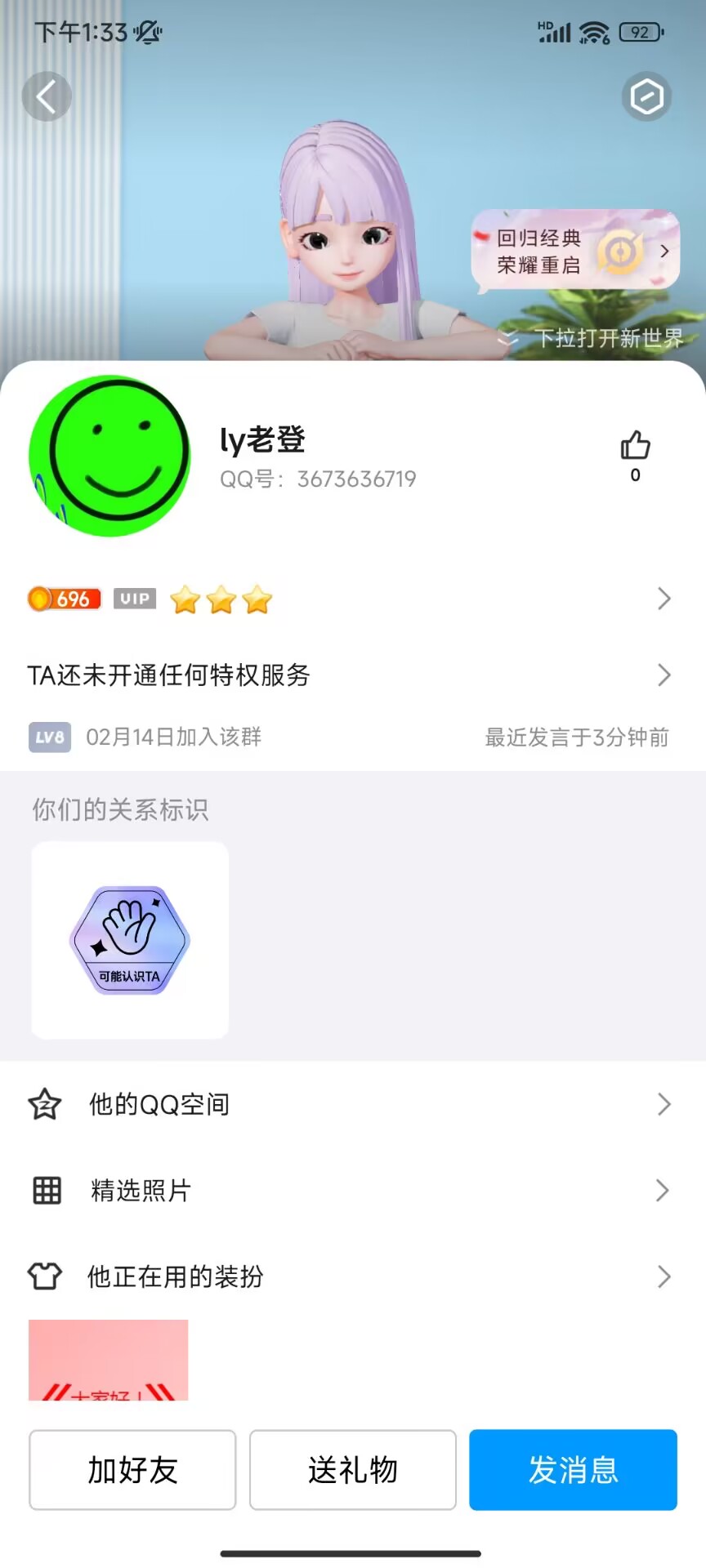Viewport: 706px width, 1568px height.
Task: Tap the 加好友 button
Action: pyautogui.click(x=132, y=1470)
